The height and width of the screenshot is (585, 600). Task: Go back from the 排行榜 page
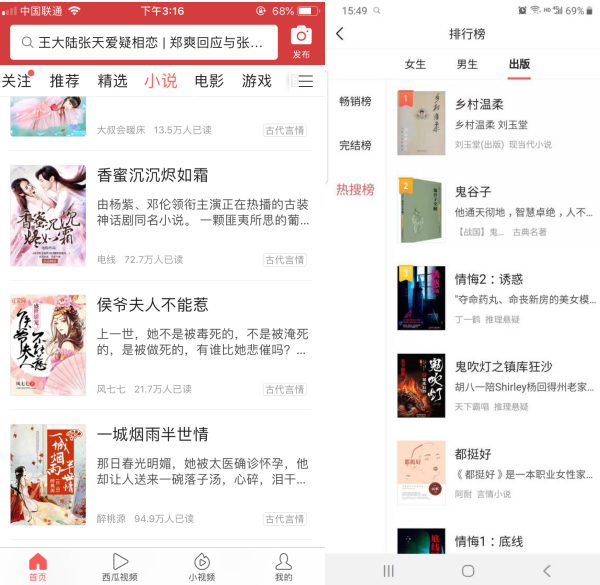click(340, 34)
